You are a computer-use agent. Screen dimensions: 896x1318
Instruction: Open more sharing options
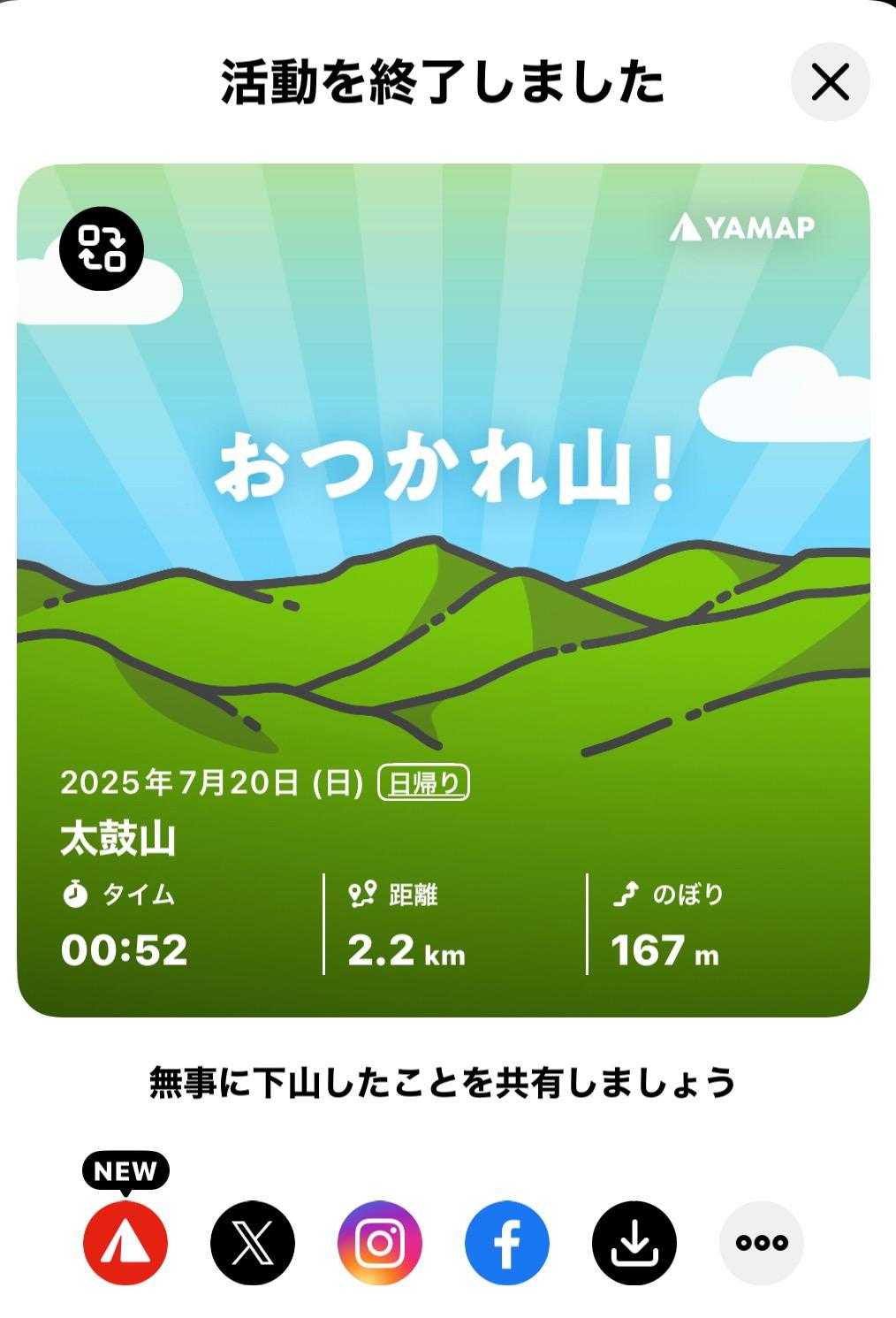click(x=762, y=1242)
